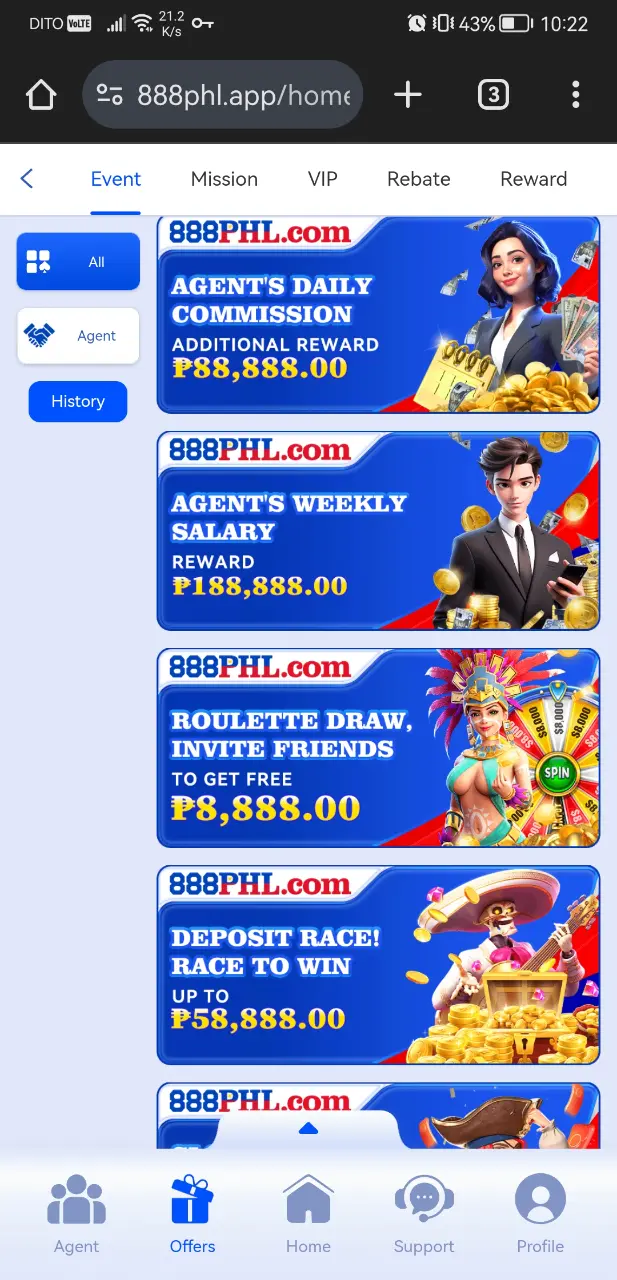Open the History button

(x=78, y=401)
